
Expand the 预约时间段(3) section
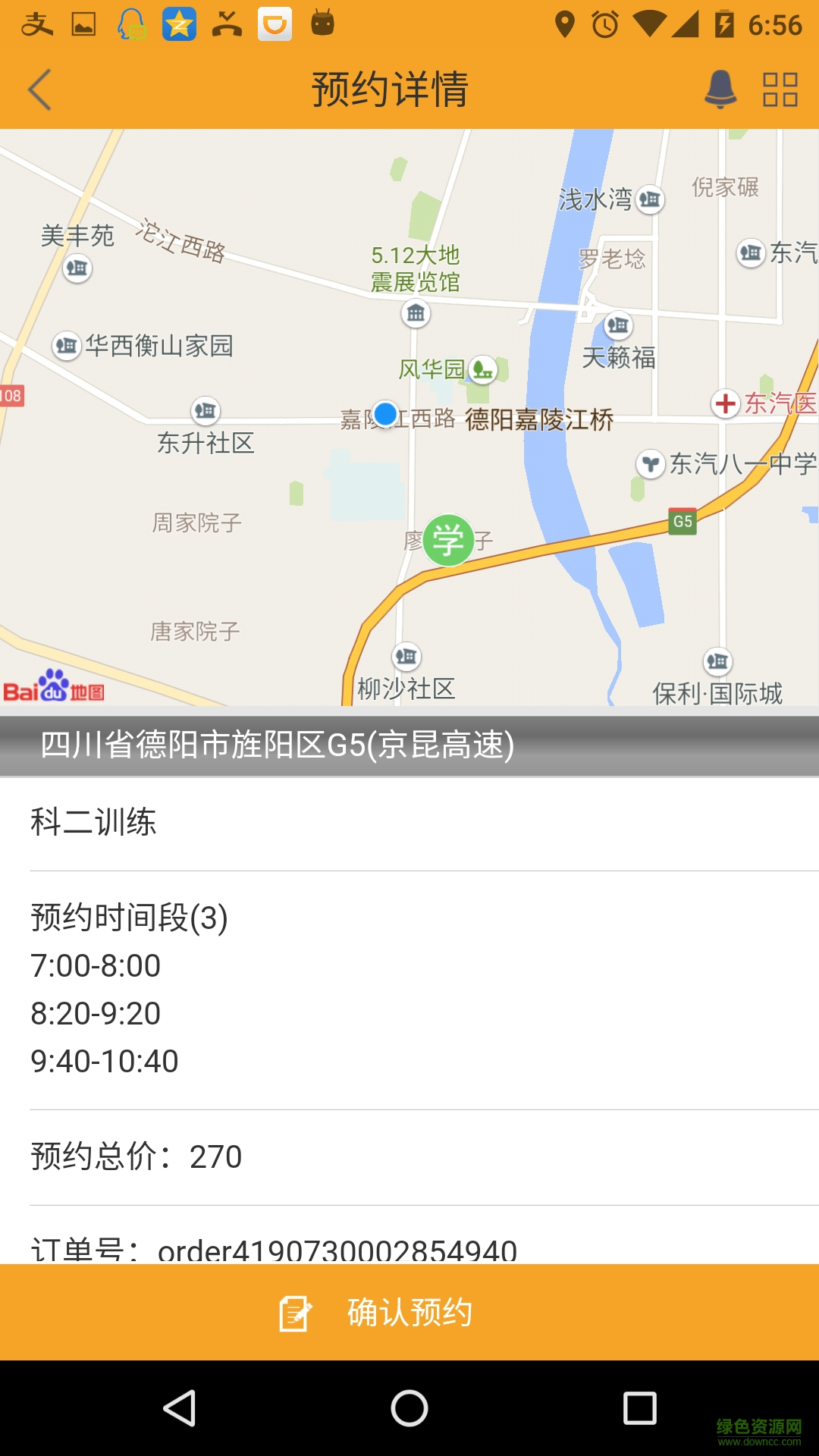tap(129, 918)
